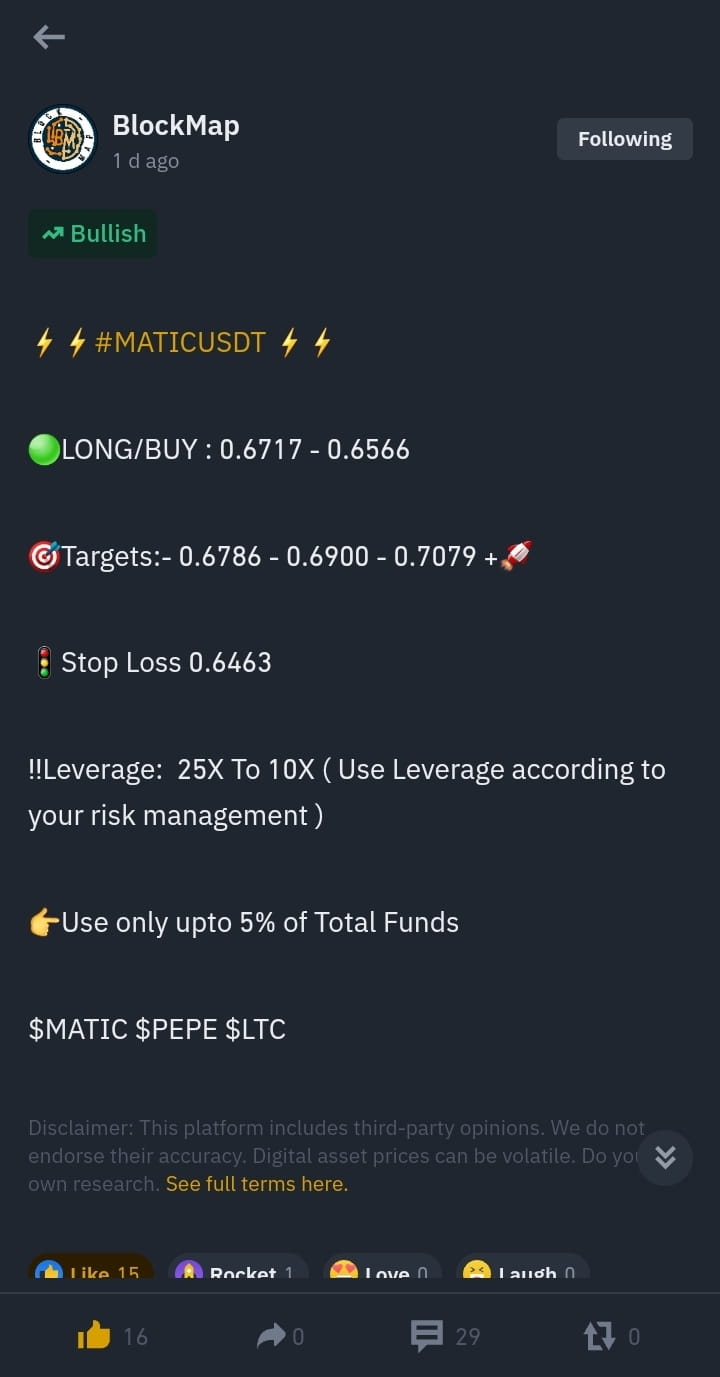The width and height of the screenshot is (720, 1377).
Task: Click the repost icon in the bottom bar
Action: [x=599, y=1335]
